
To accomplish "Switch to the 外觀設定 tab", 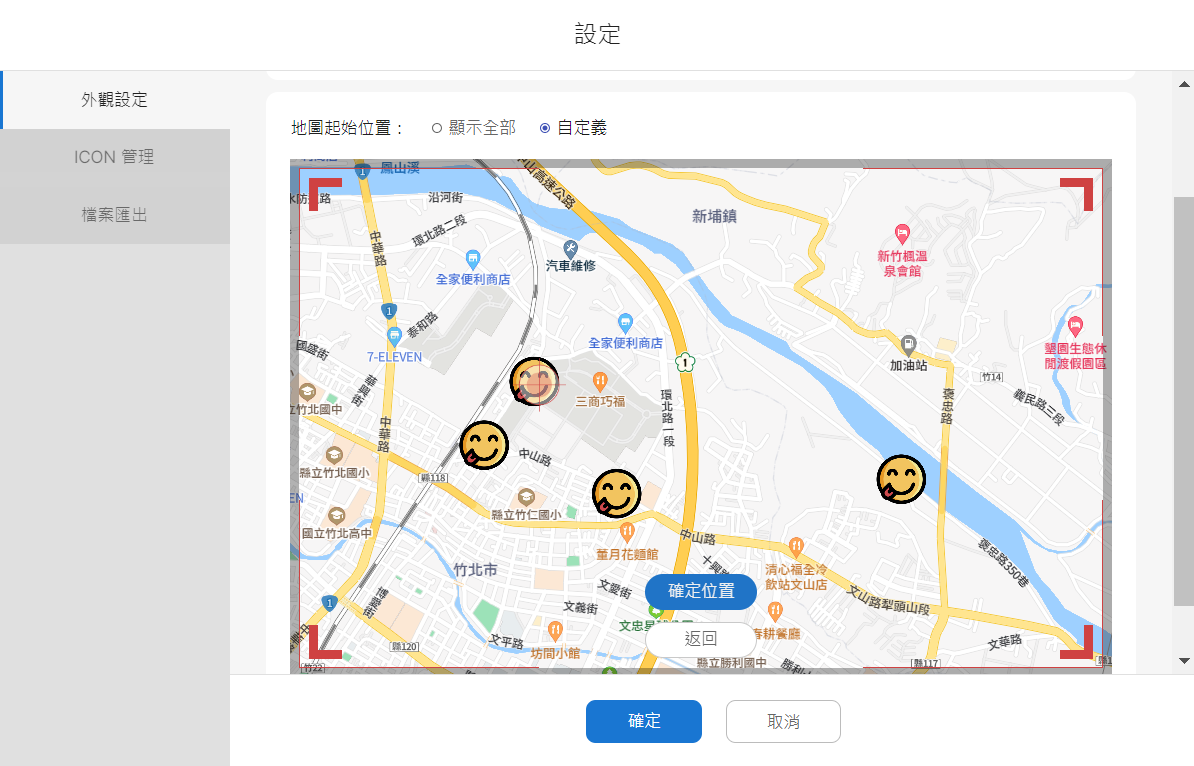I will (x=114, y=100).
